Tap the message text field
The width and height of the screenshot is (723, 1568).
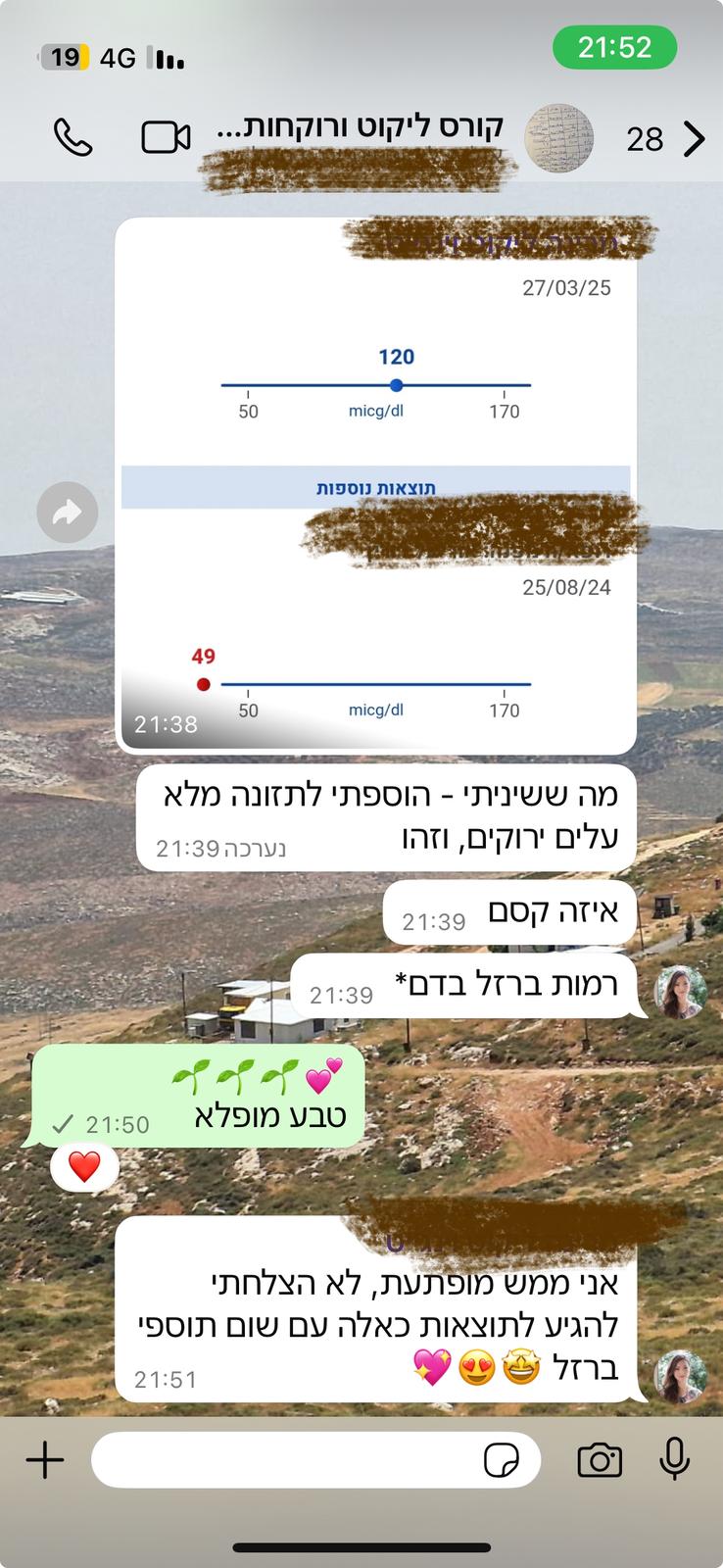click(x=284, y=1460)
